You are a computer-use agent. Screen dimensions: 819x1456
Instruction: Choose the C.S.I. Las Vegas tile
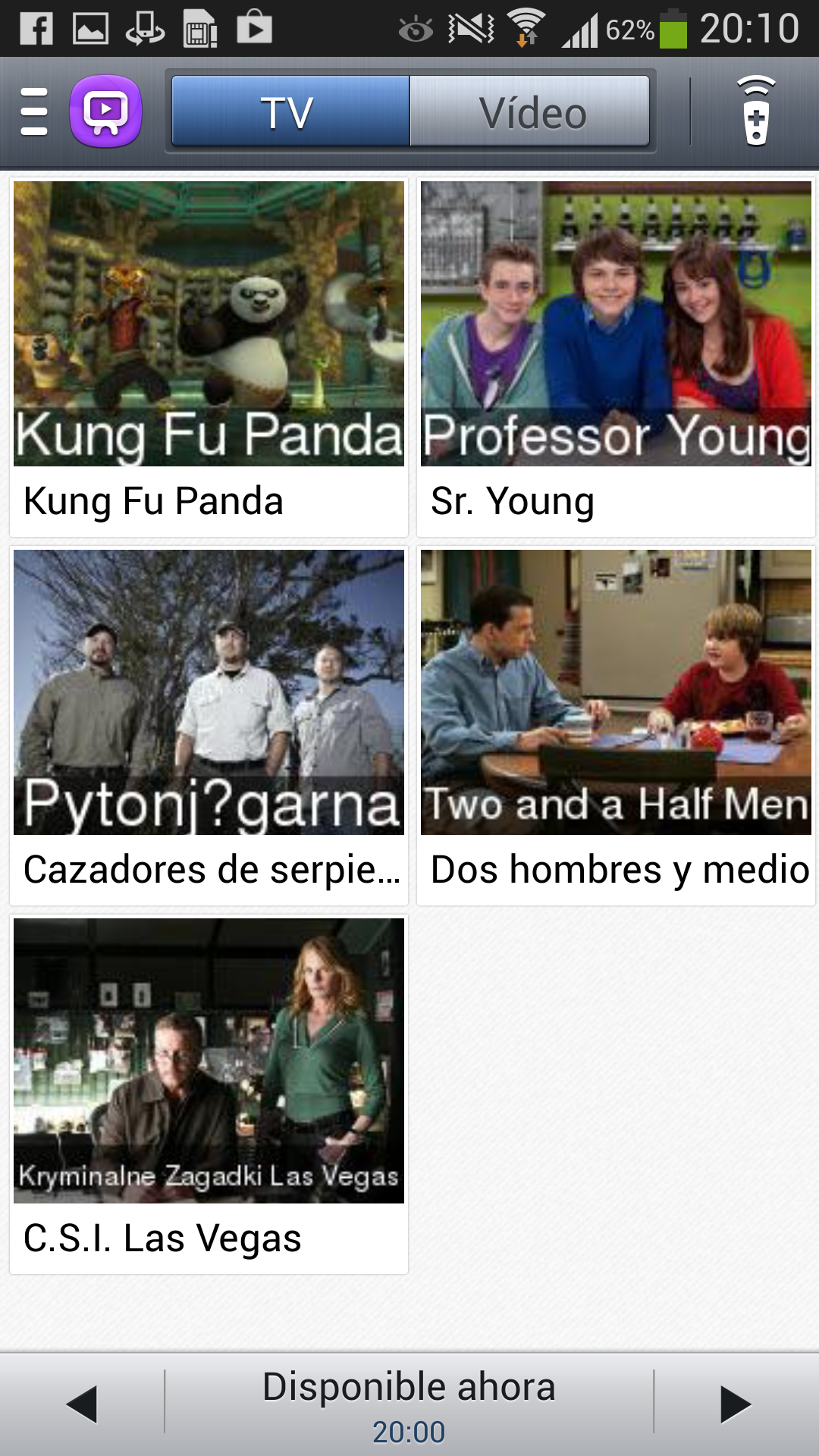pos(209,1094)
